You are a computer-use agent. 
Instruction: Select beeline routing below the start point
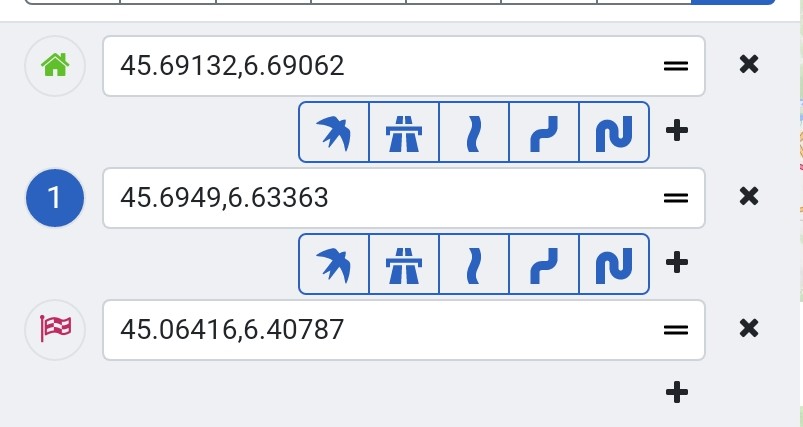click(x=334, y=131)
